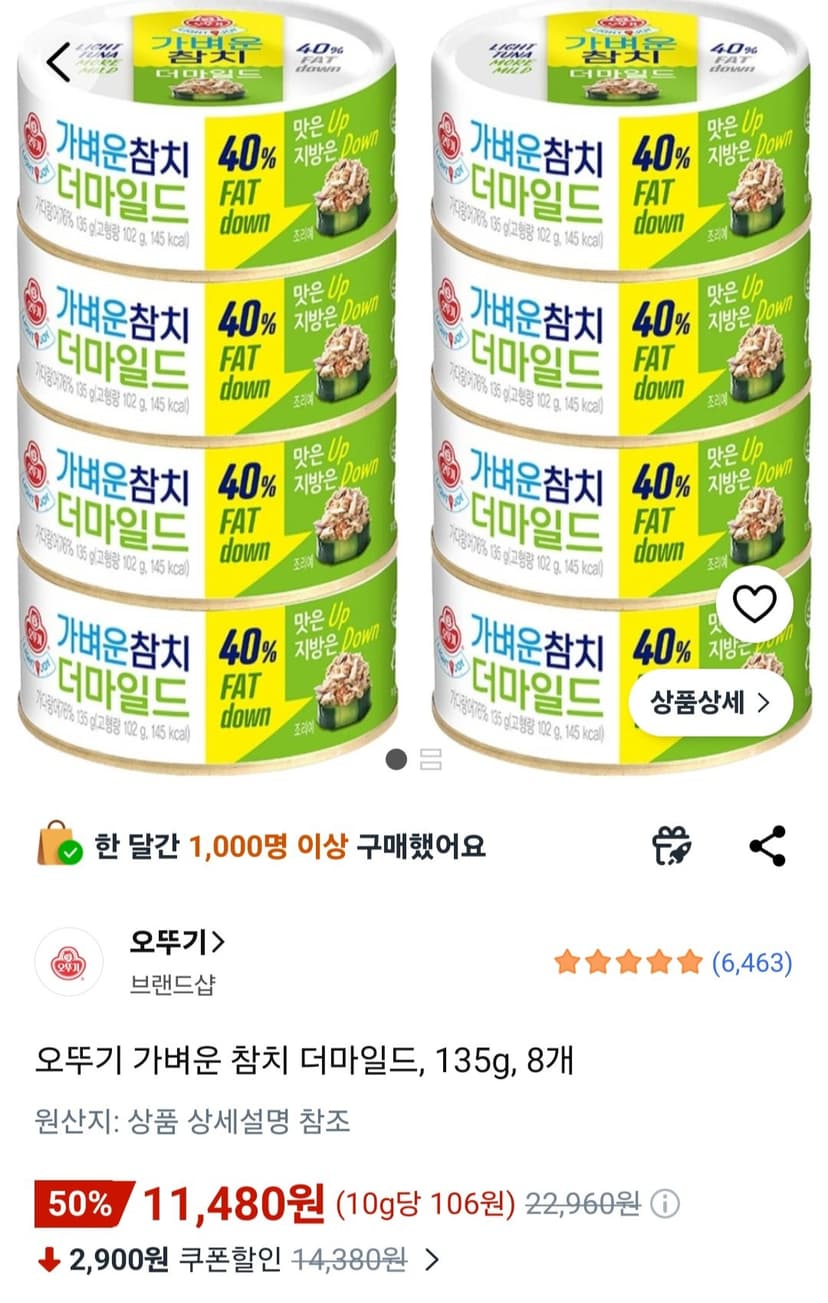Go back using the top-left arrow
The image size is (828, 1303).
59,61
